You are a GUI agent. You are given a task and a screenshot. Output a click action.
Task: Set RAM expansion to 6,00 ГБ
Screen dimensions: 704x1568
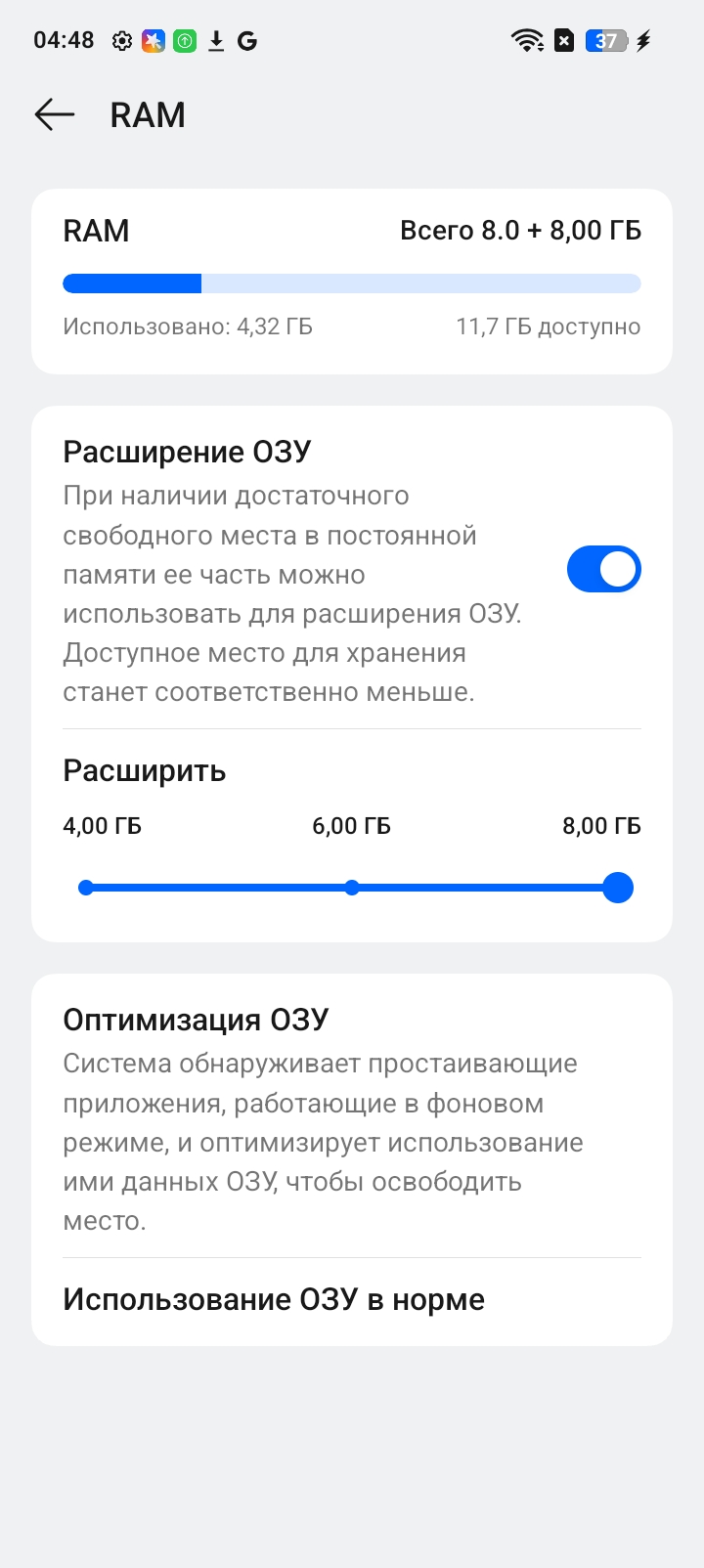pos(352,888)
